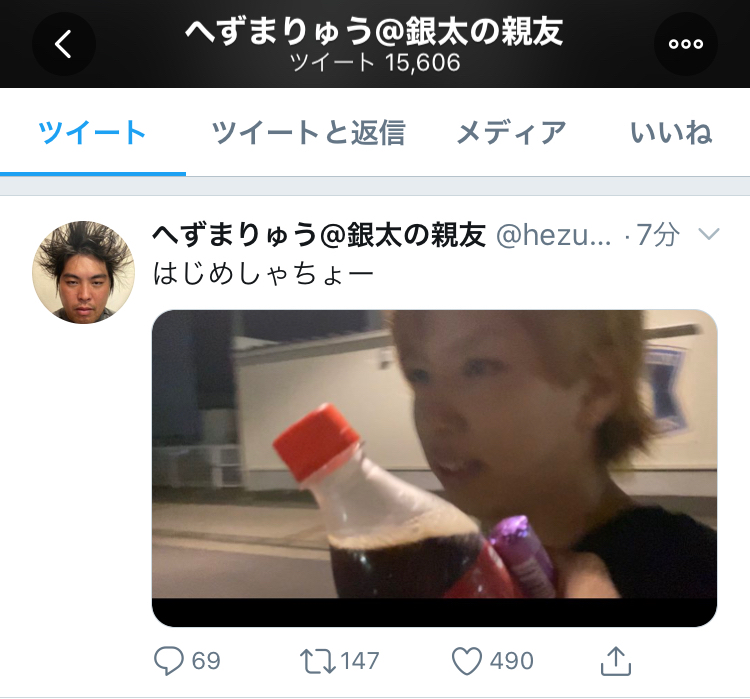Switch to the ツイートと返信 tab
750x699 pixels.
(308, 132)
